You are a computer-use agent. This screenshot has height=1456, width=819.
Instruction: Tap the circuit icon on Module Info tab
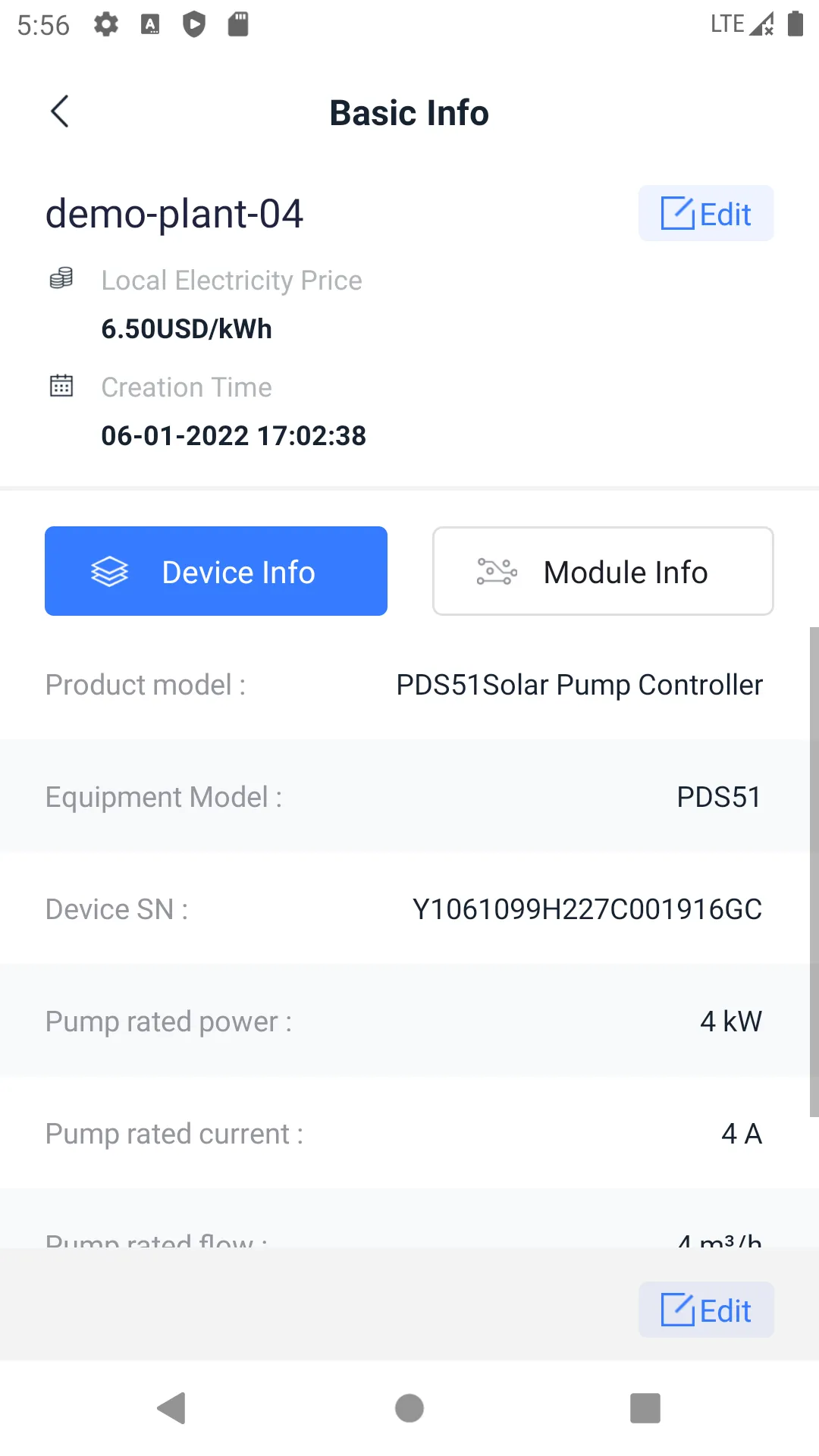496,571
